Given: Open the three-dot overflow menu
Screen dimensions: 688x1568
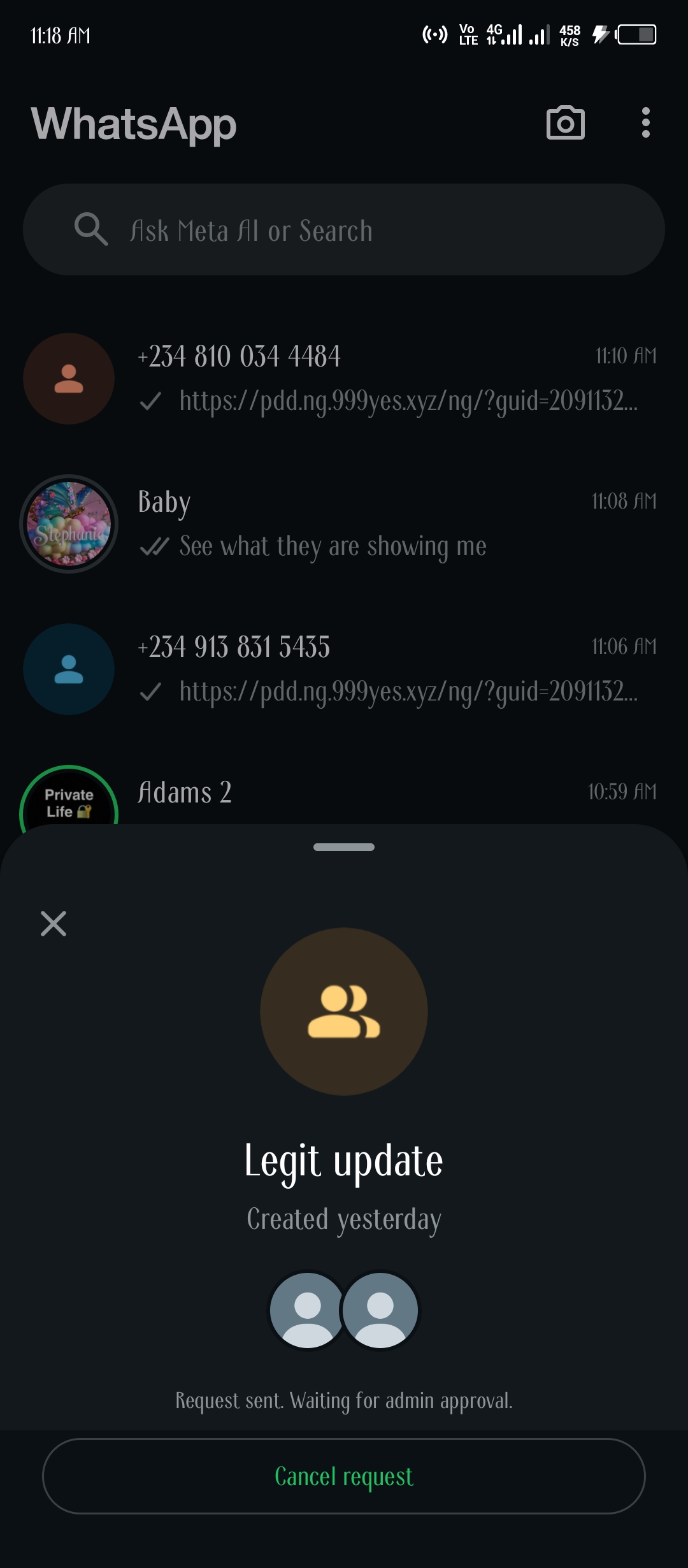Looking at the screenshot, I should [x=645, y=122].
